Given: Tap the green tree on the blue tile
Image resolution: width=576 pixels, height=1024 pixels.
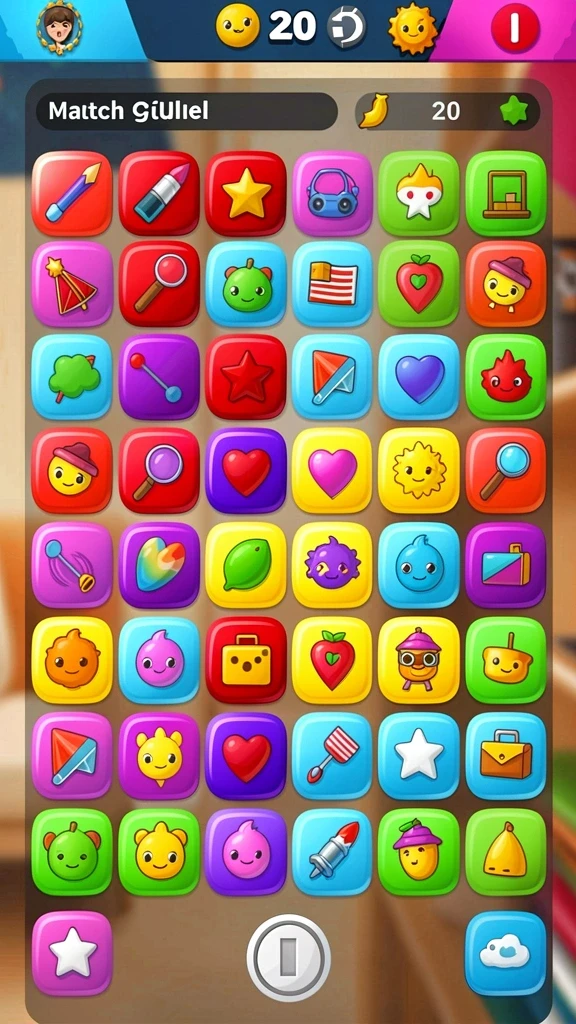Looking at the screenshot, I should 72,377.
